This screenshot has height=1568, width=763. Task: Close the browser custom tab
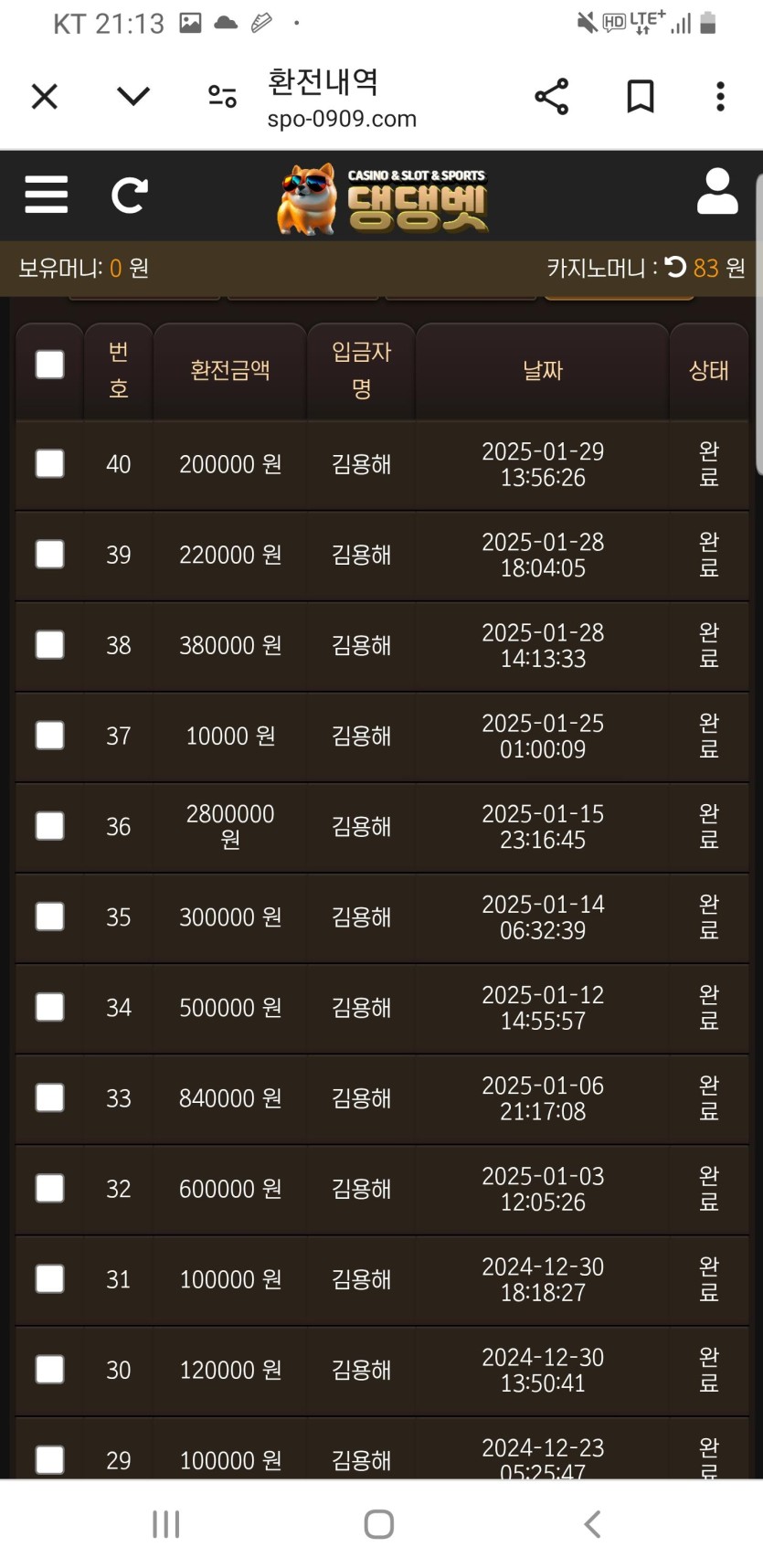click(x=45, y=96)
